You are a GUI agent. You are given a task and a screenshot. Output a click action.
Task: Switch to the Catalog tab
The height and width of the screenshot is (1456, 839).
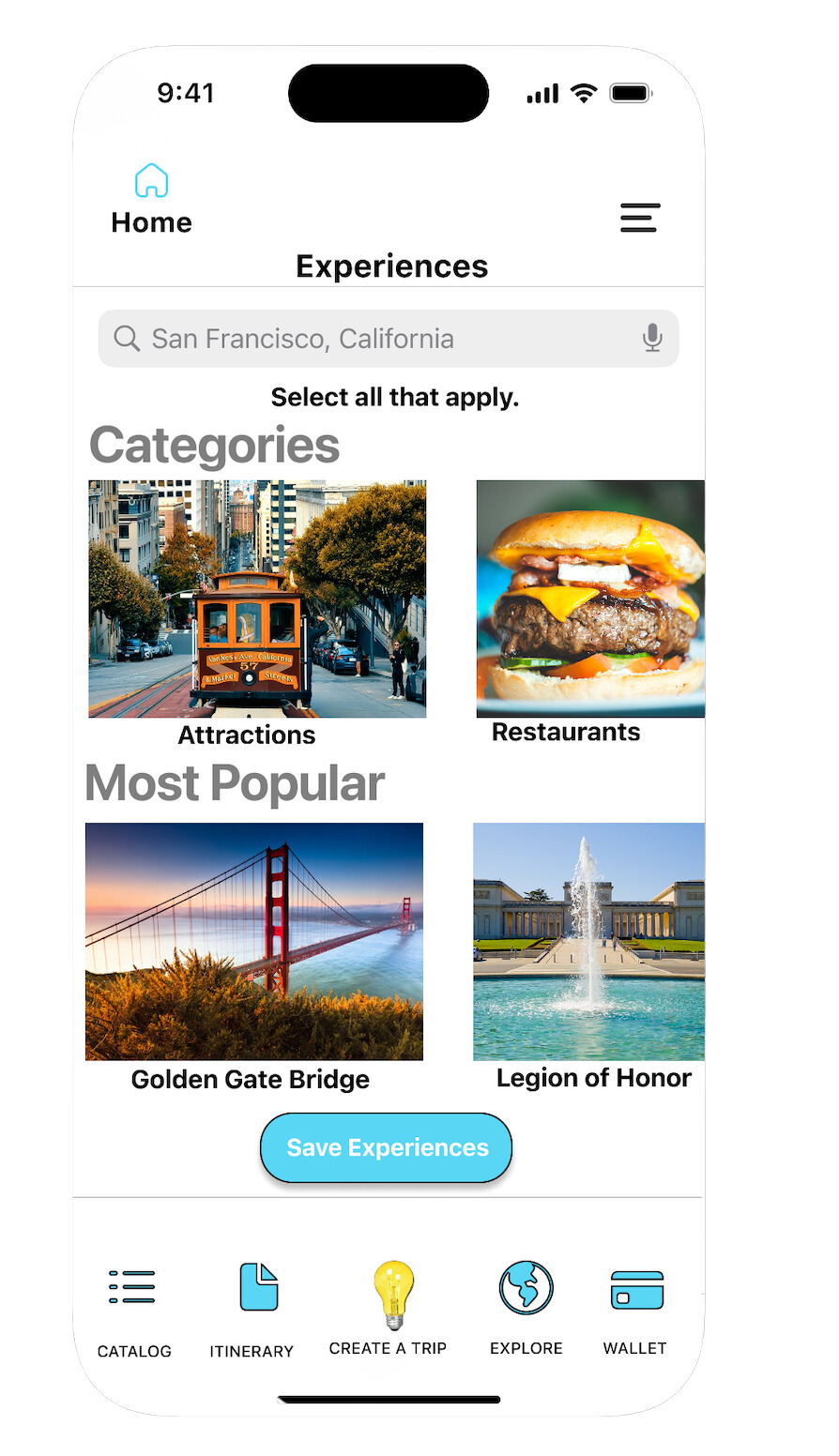[x=133, y=1288]
